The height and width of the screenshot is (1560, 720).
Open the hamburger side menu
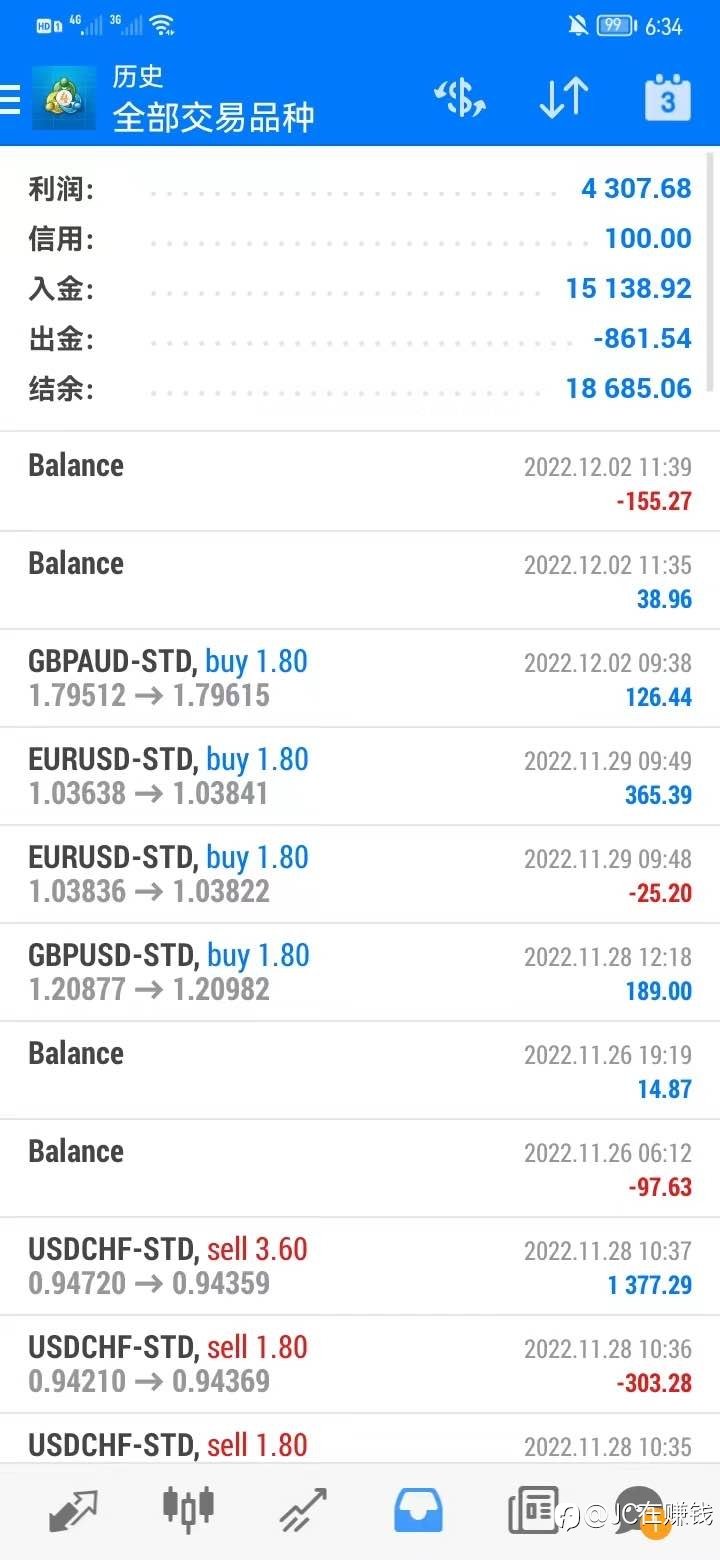(9, 100)
